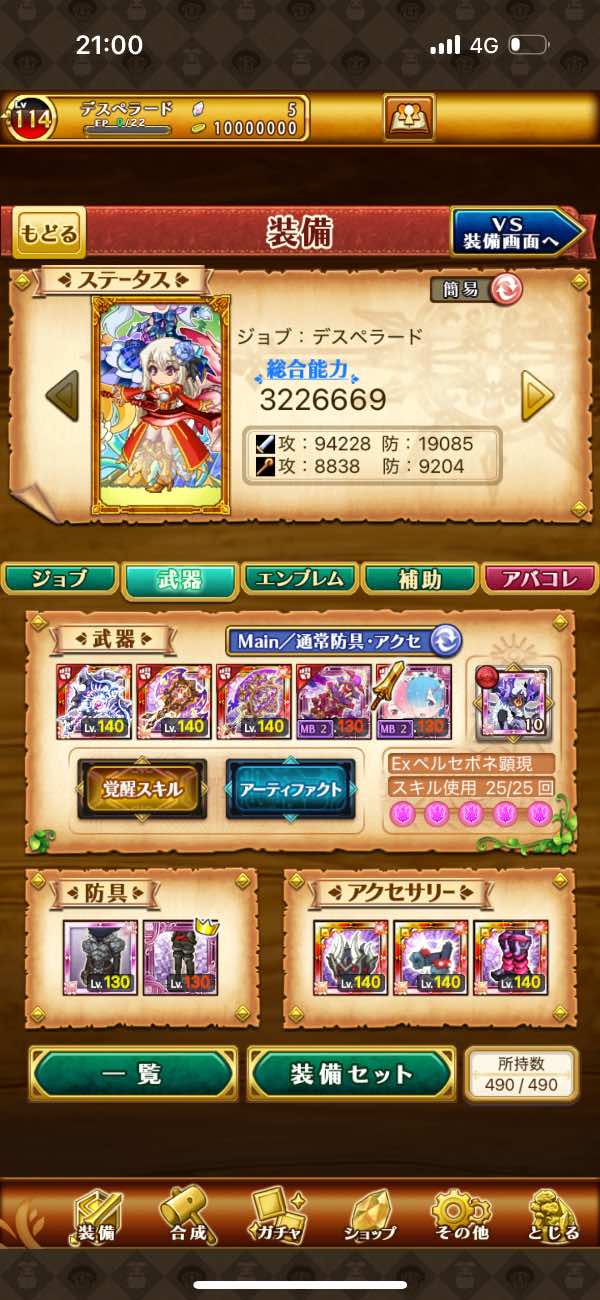Open the アーティファクト button
600x1300 pixels.
tap(290, 789)
